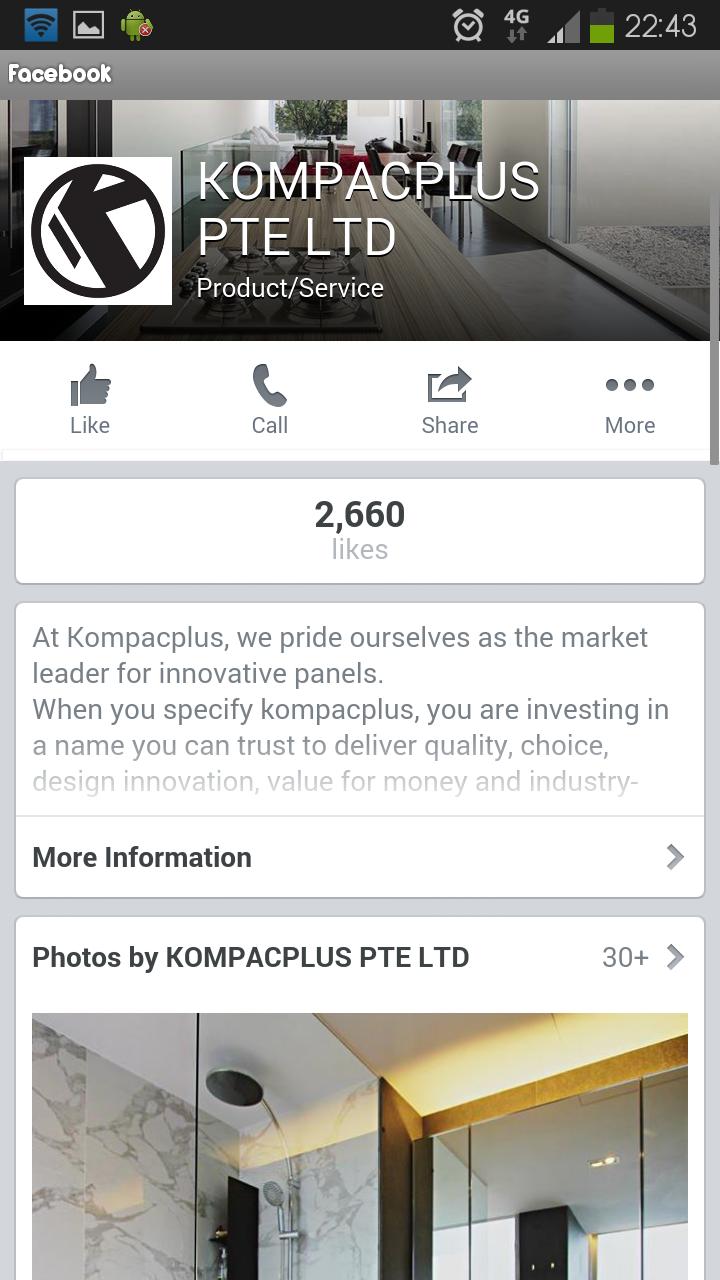Tap the Call phone icon
Screen dimensions: 720x1280
270,385
